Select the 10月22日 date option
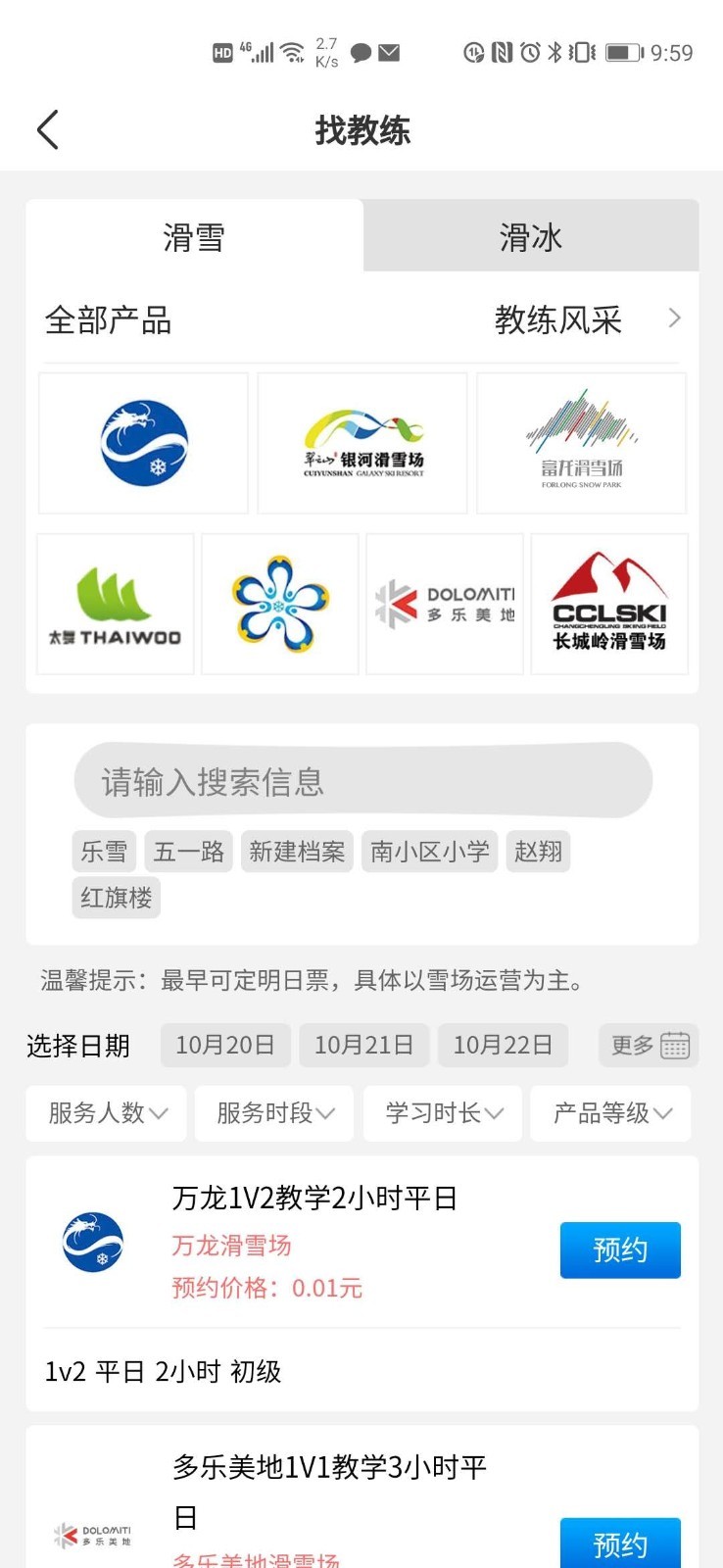The width and height of the screenshot is (723, 1568). 503,1045
